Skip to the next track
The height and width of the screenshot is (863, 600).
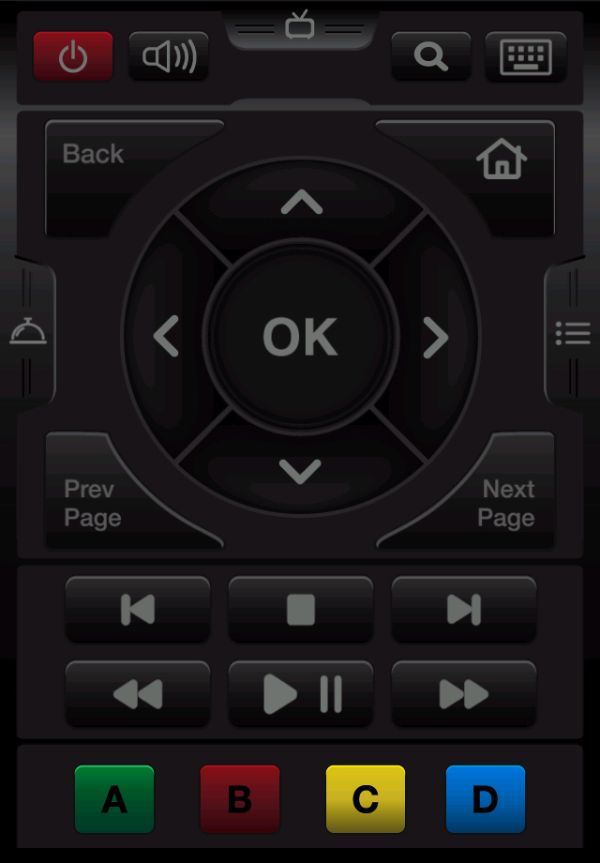pyautogui.click(x=464, y=609)
